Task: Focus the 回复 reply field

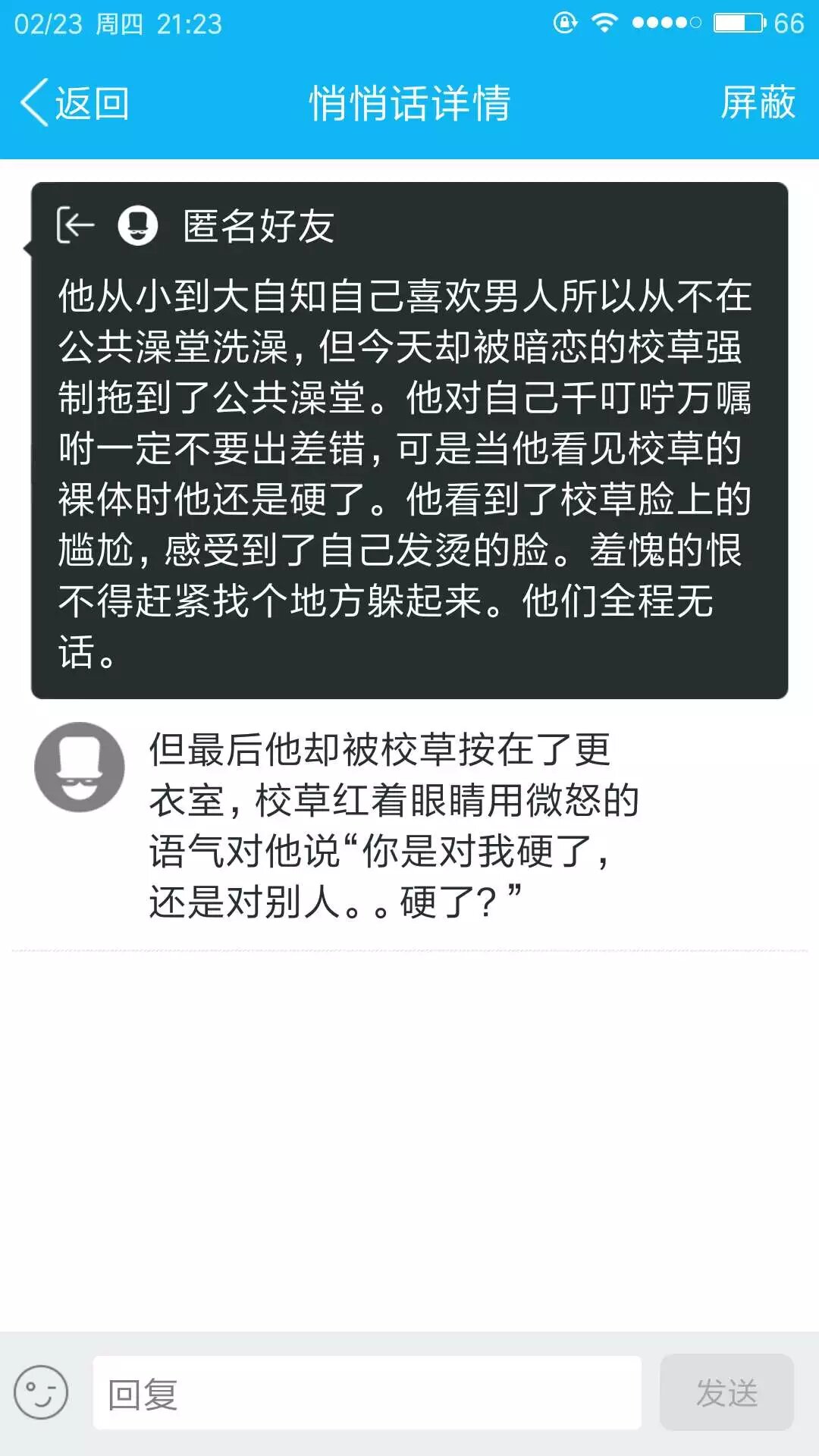Action: [x=367, y=1393]
